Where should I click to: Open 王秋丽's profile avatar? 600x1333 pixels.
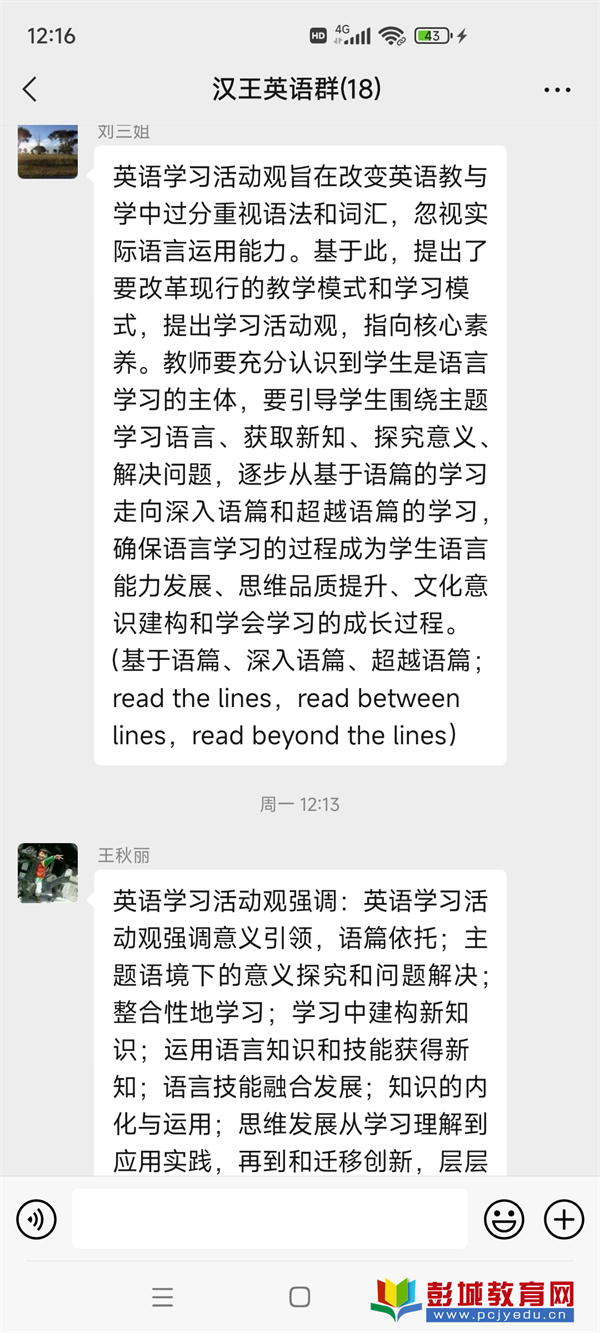click(x=47, y=873)
